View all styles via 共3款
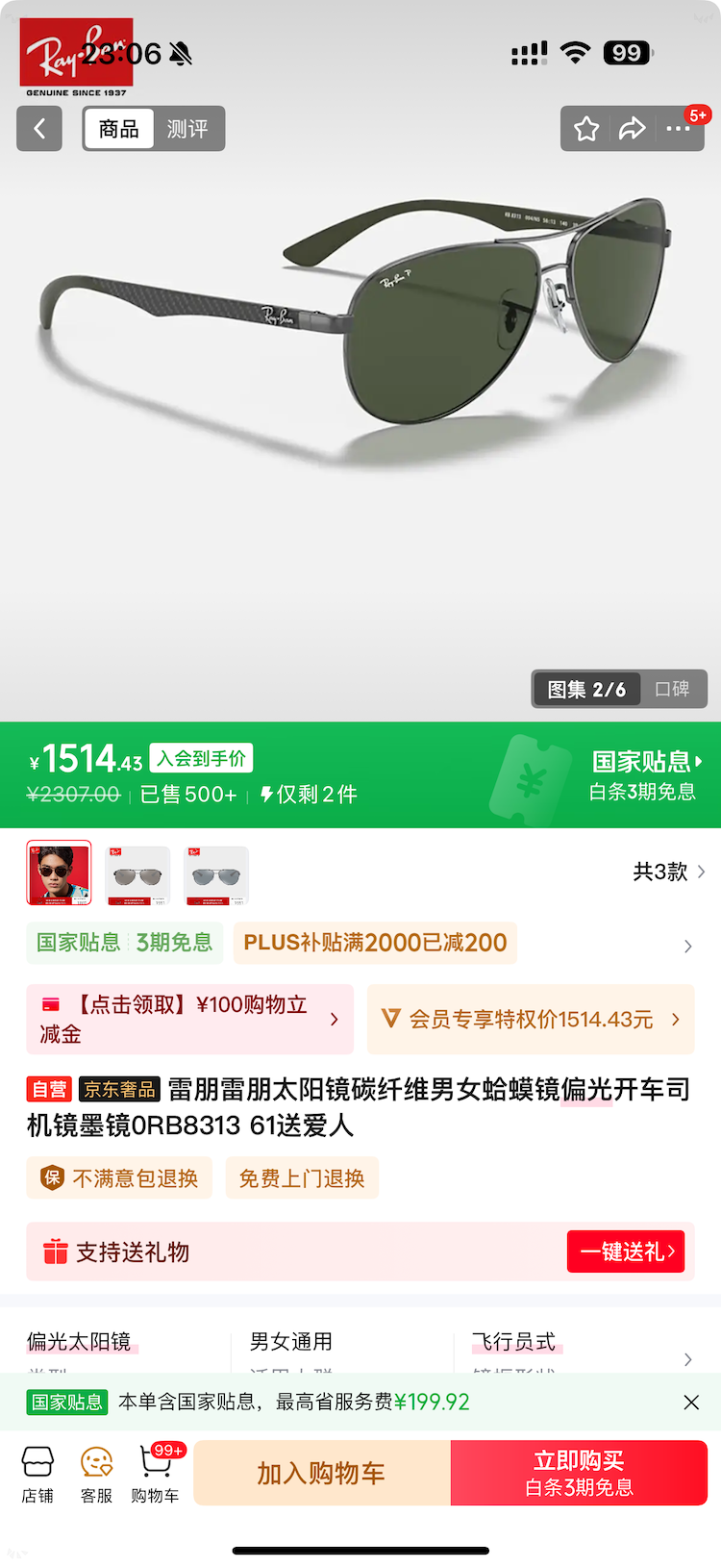Viewport: 721px width, 1568px height. pos(668,872)
